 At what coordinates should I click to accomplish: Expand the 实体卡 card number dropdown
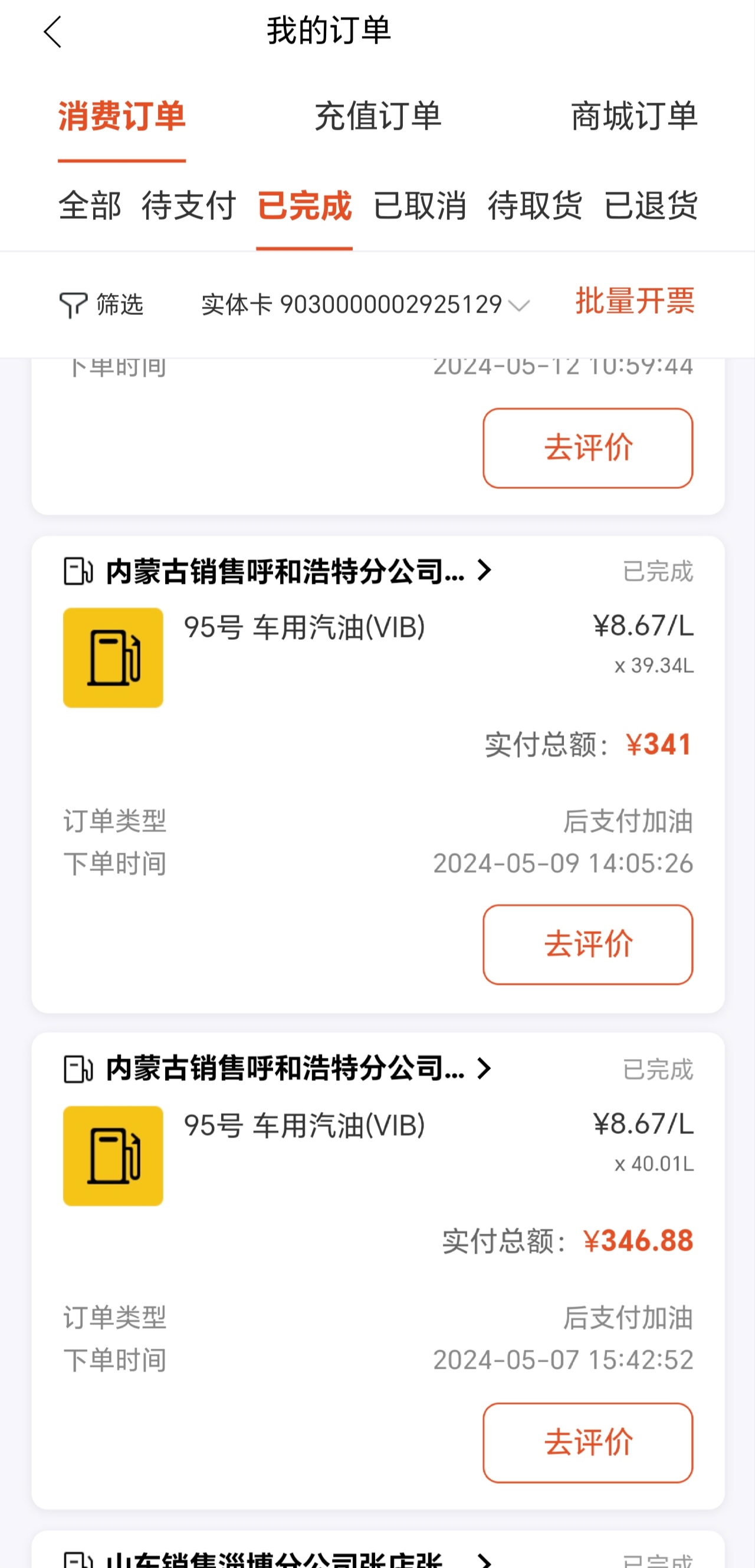pyautogui.click(x=365, y=304)
